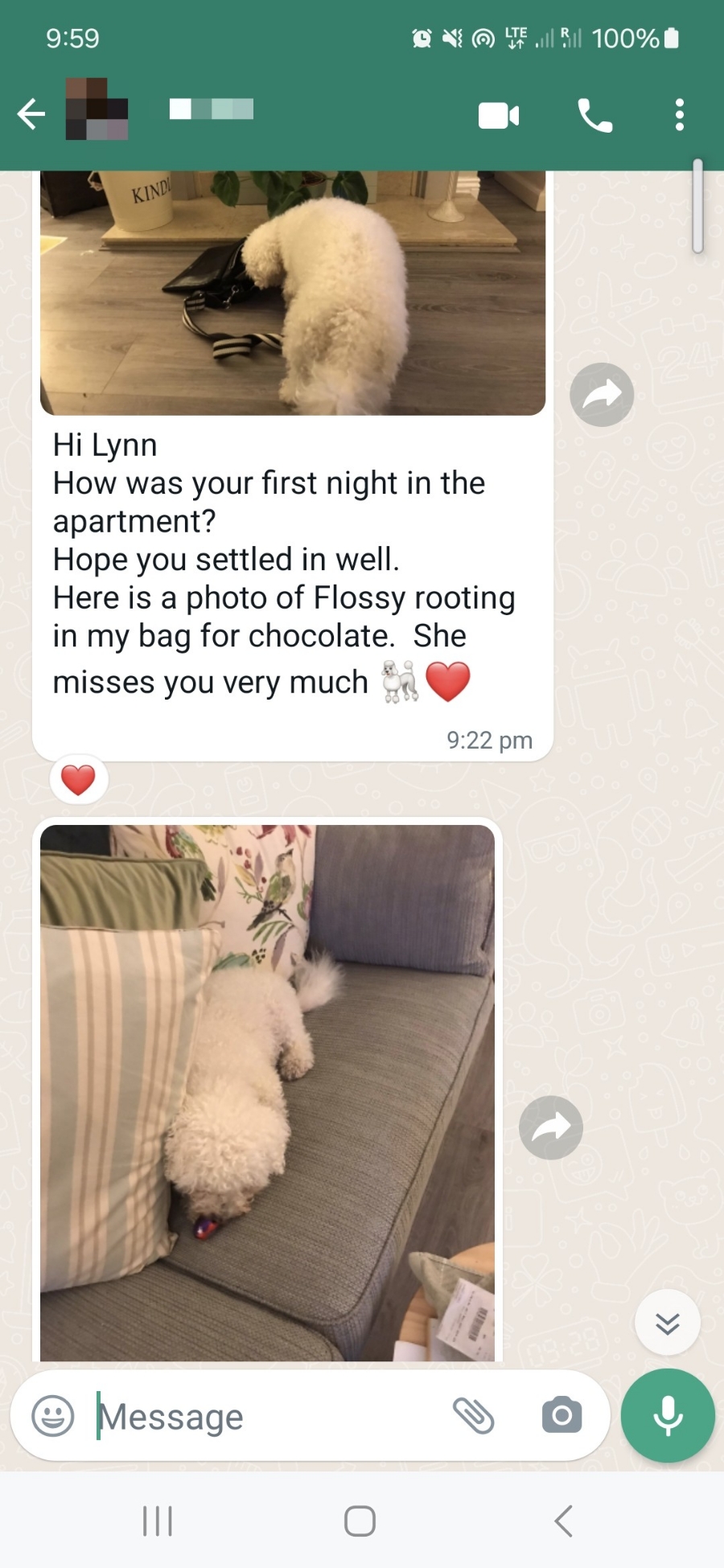Record a voice message
Image resolution: width=724 pixels, height=1568 pixels.
pos(668,1416)
